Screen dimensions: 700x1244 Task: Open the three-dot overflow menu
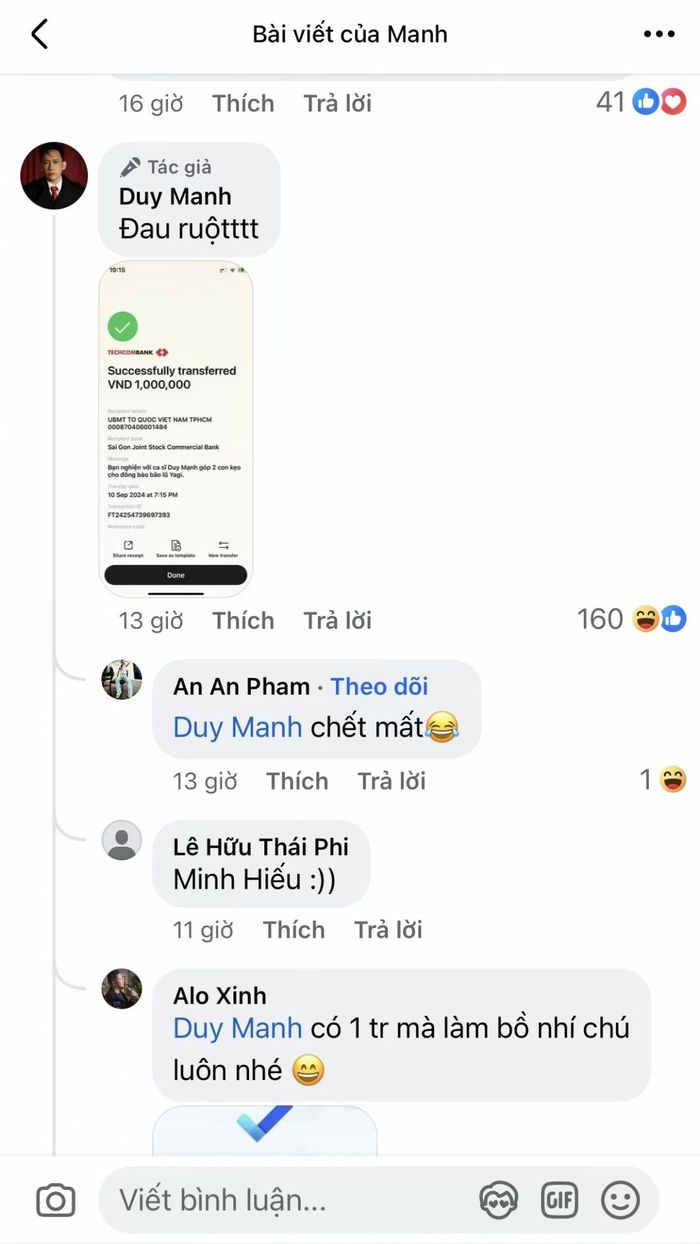coord(658,34)
